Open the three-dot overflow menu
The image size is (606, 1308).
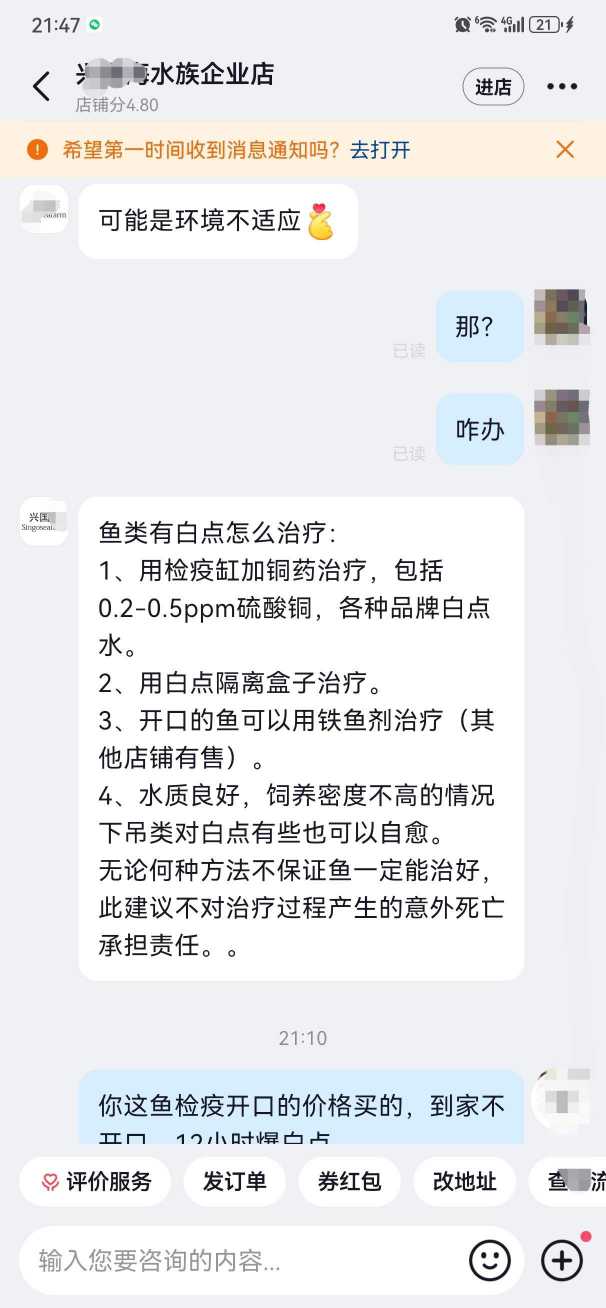pos(562,87)
